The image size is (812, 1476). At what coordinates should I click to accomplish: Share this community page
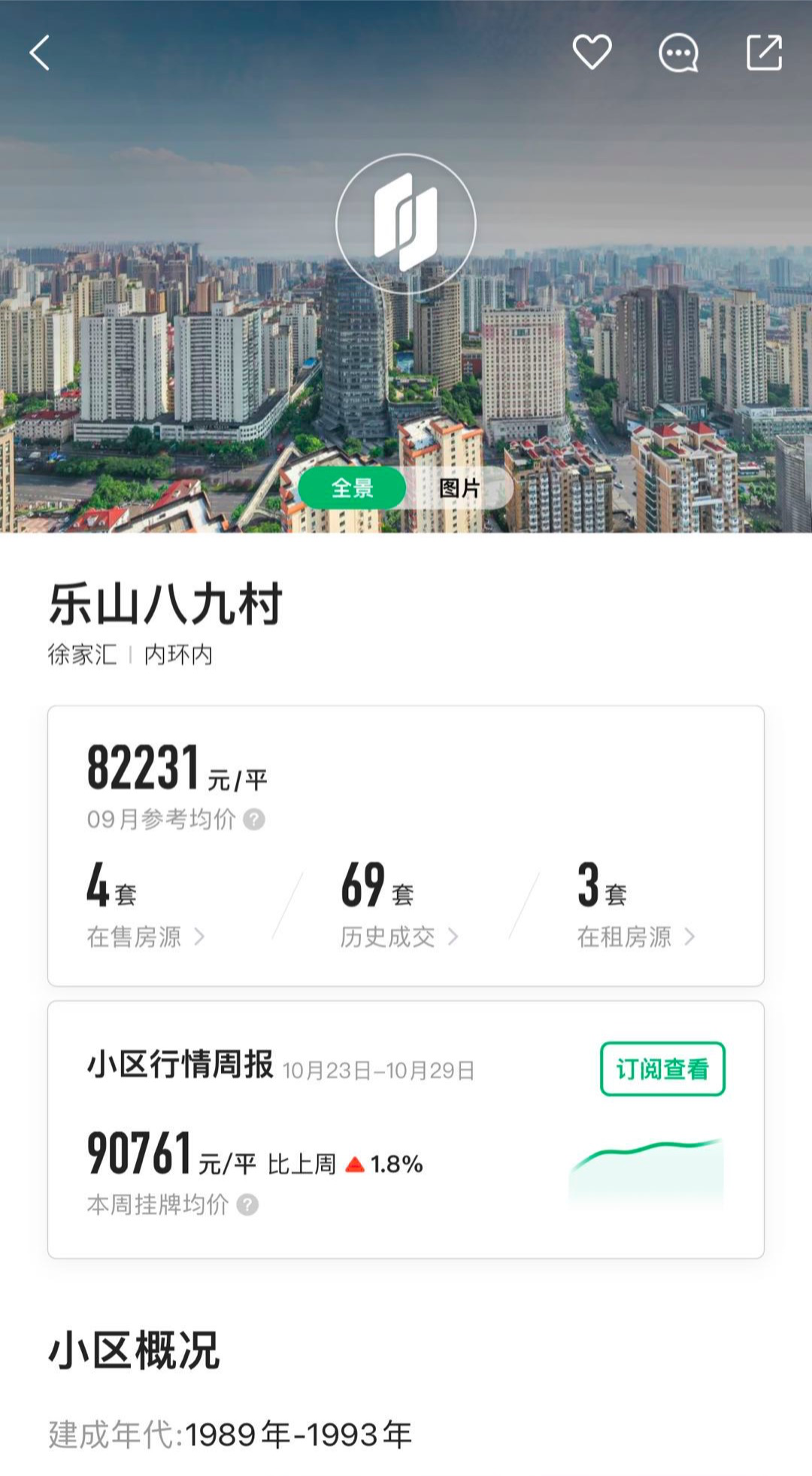764,53
